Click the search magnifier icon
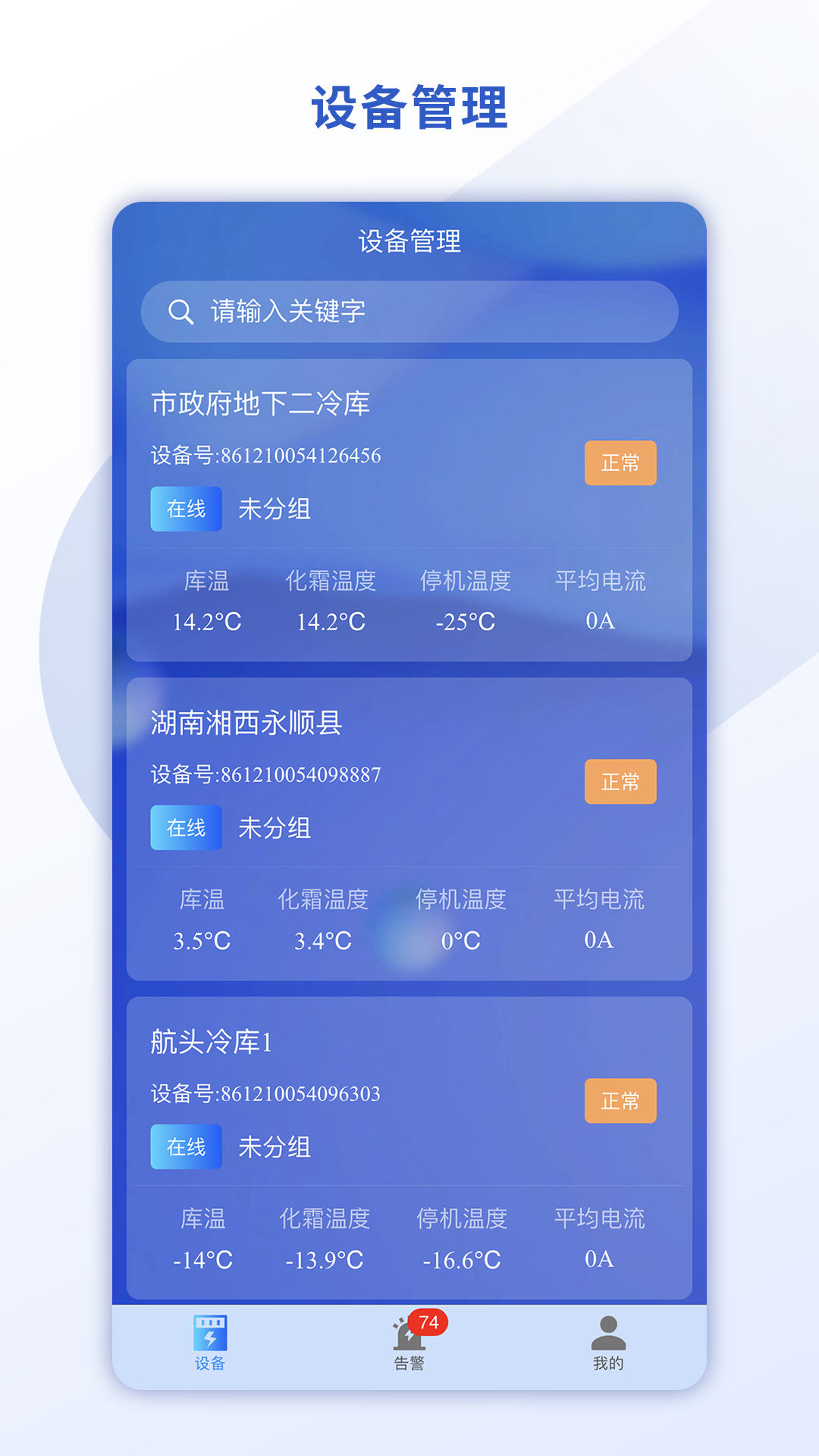 [x=180, y=311]
